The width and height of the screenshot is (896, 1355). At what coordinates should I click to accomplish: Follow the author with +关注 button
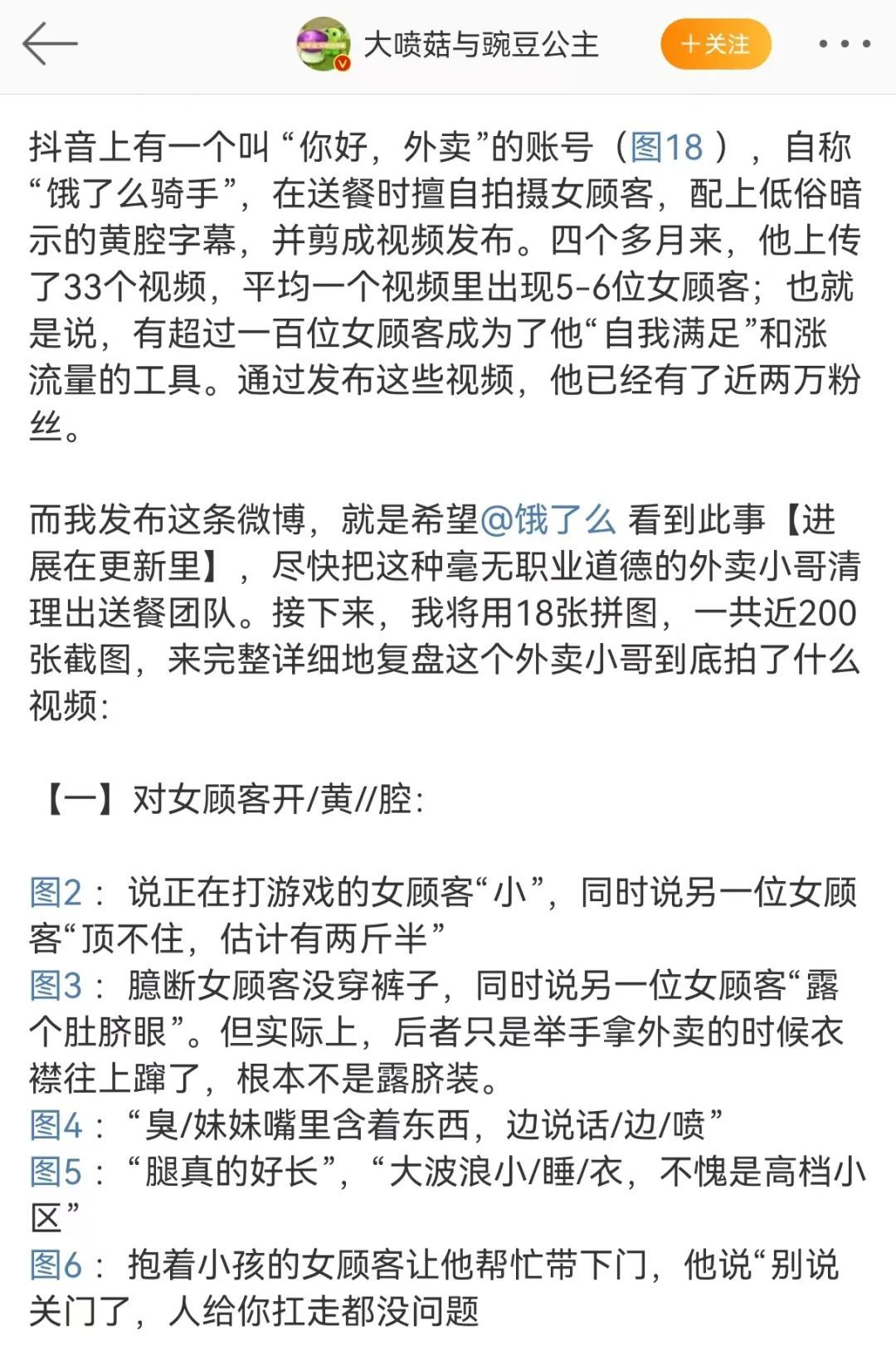715,44
